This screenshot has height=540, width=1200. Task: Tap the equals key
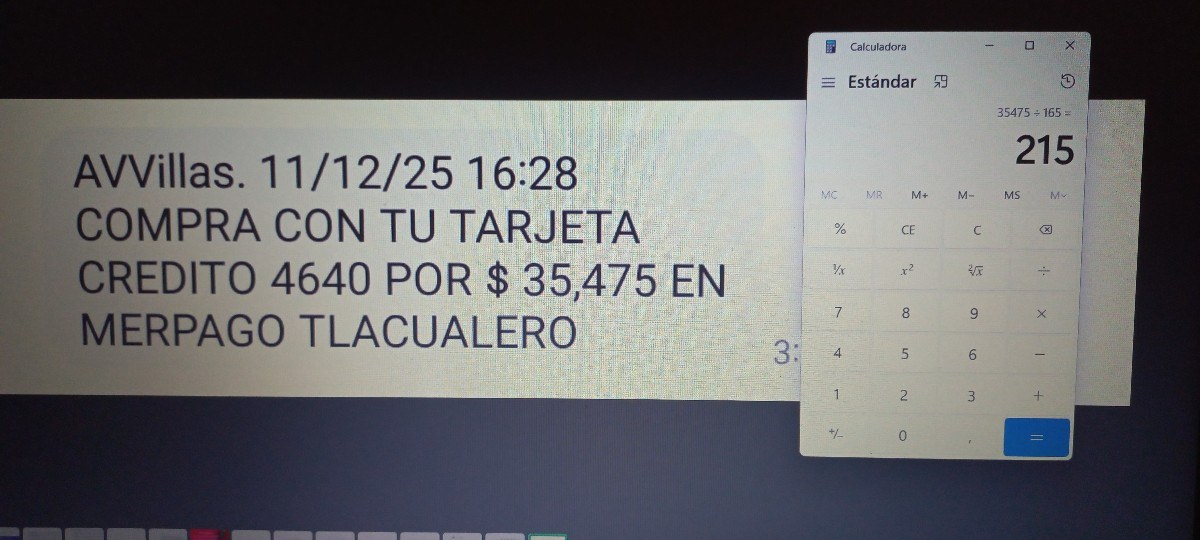point(1036,437)
